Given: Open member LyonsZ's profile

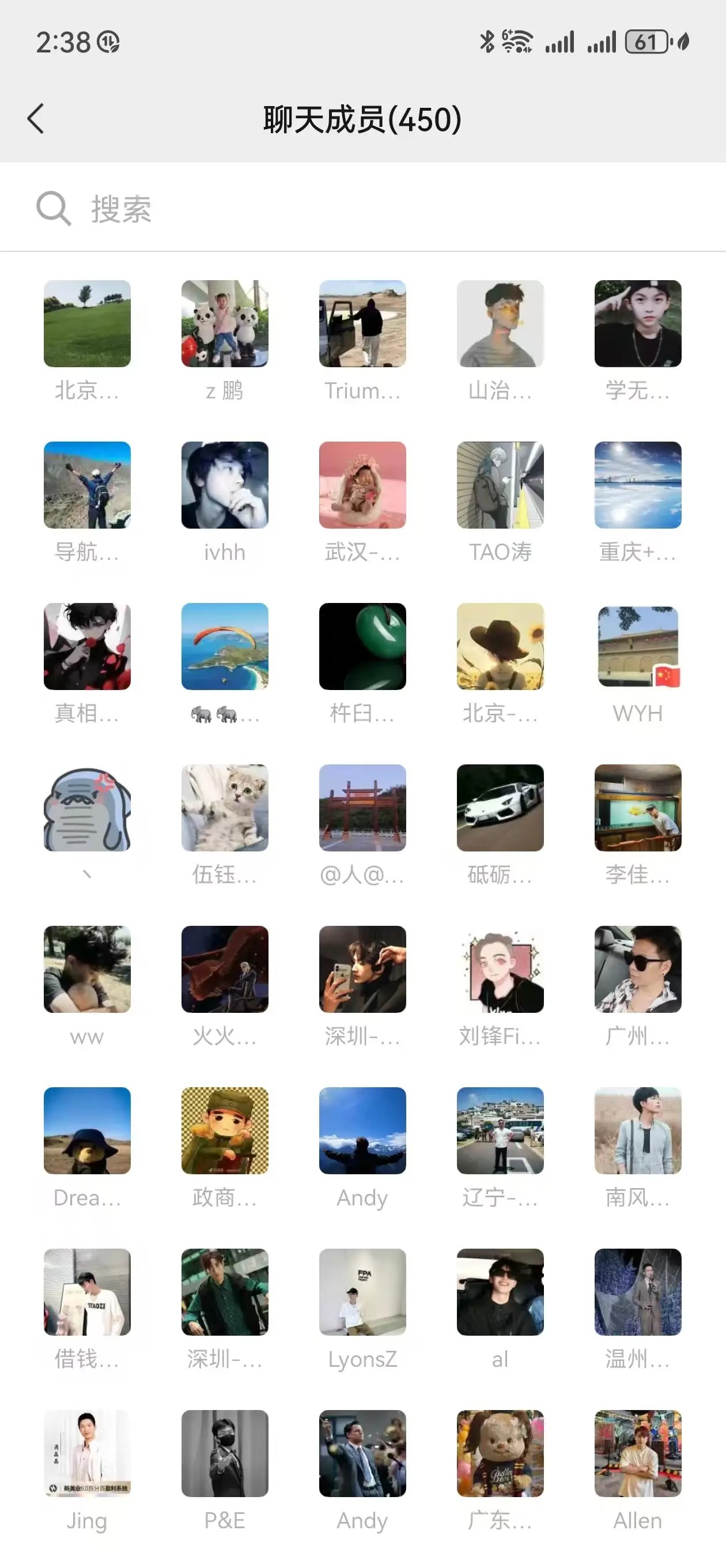Looking at the screenshot, I should (362, 1292).
